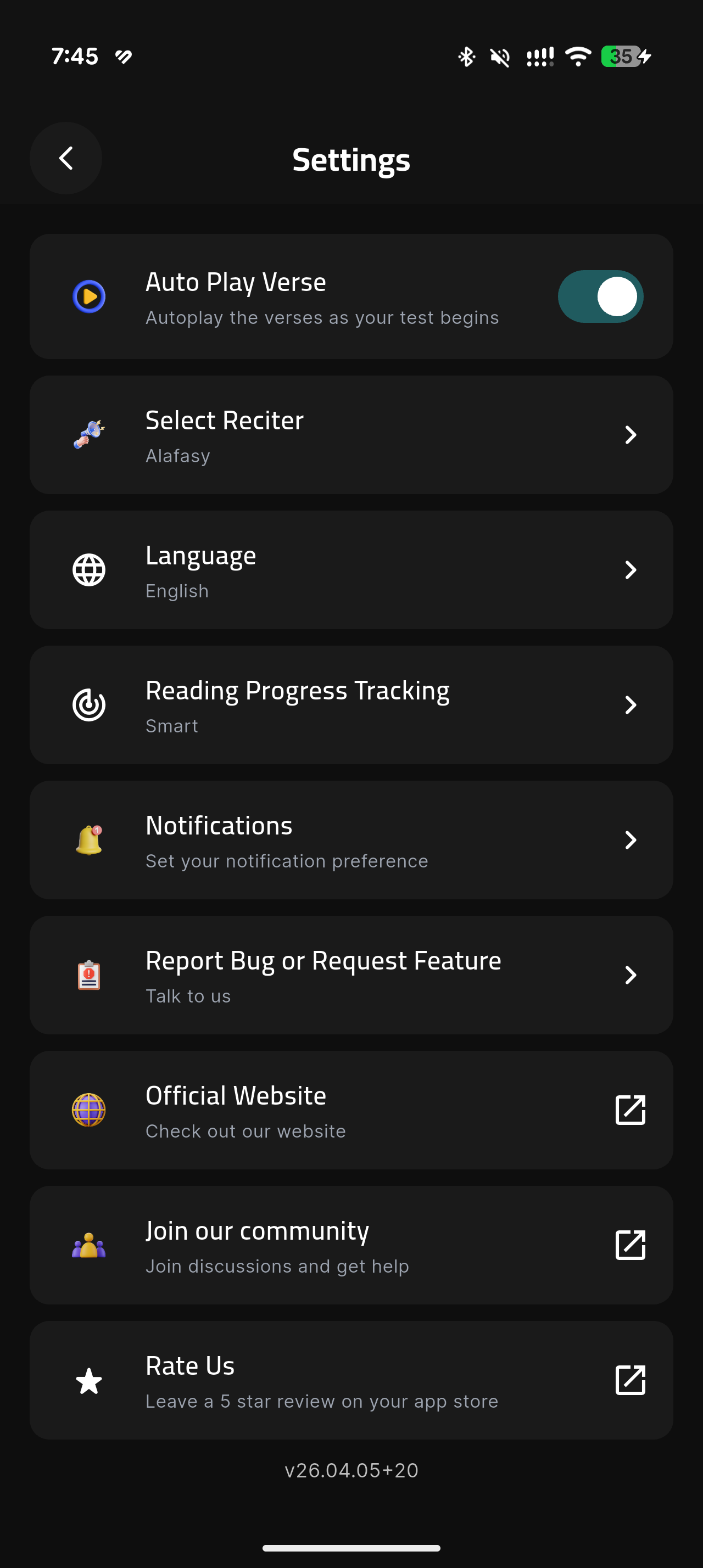Click the purple globe for Official Website
Viewport: 703px width, 1568px height.
[89, 1110]
